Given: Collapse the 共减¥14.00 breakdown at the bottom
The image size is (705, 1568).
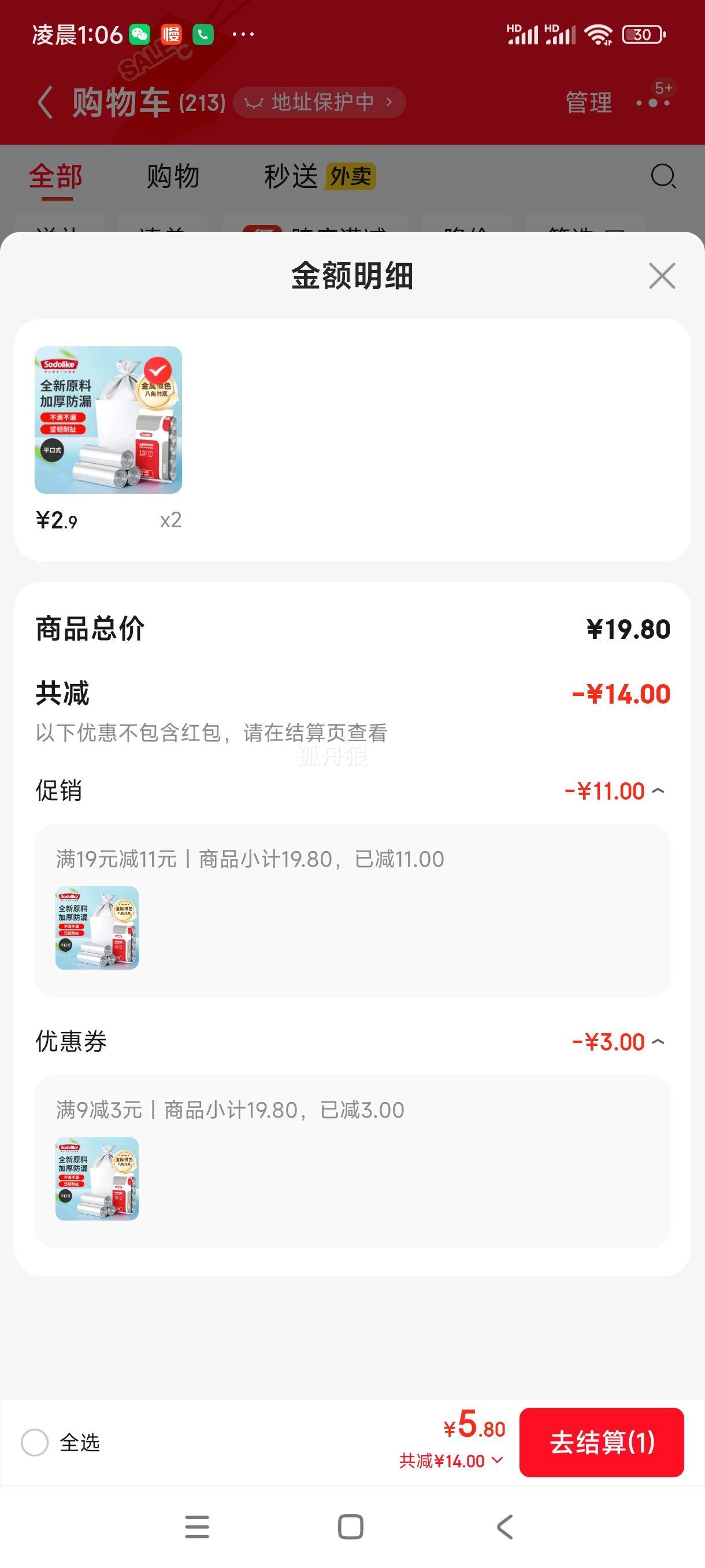Looking at the screenshot, I should click(451, 1461).
